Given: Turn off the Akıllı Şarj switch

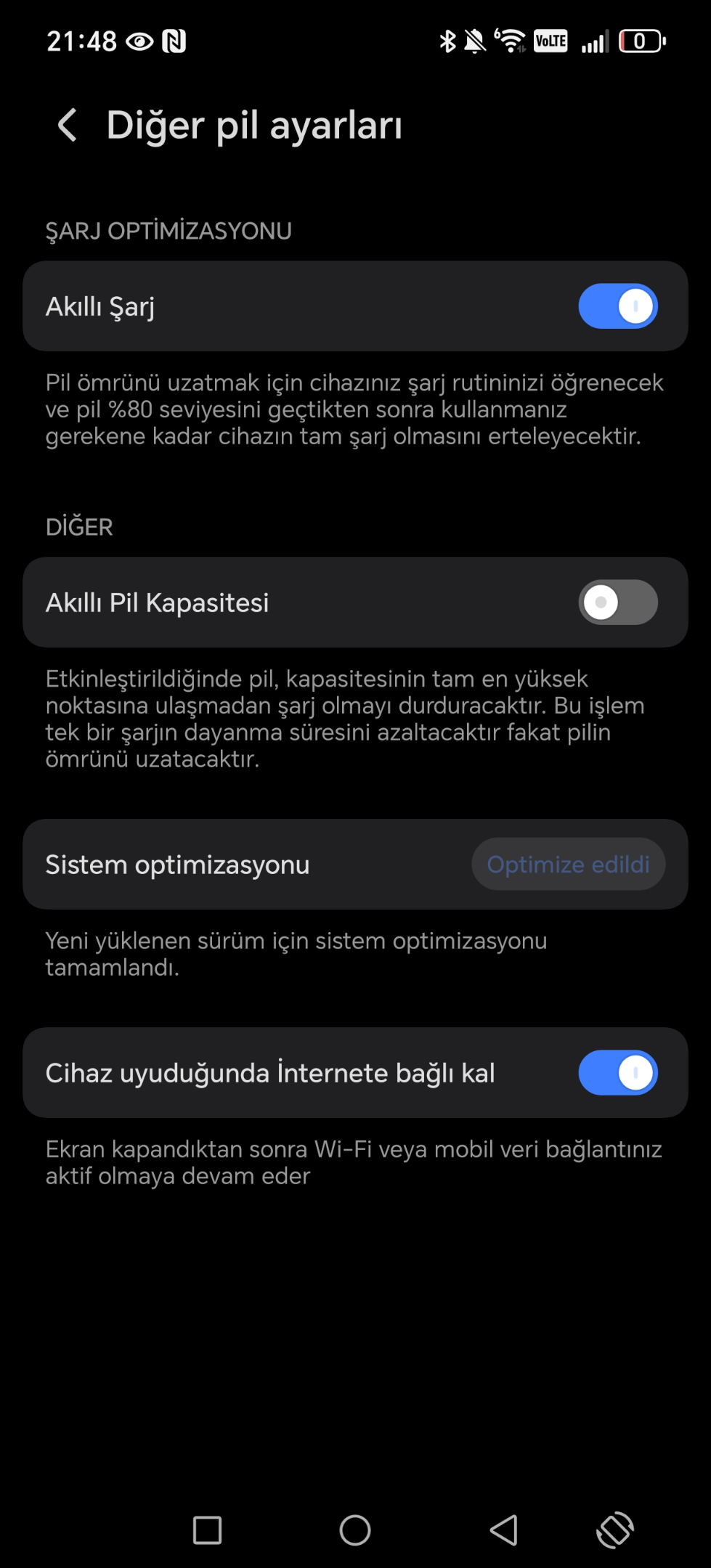Looking at the screenshot, I should (618, 306).
